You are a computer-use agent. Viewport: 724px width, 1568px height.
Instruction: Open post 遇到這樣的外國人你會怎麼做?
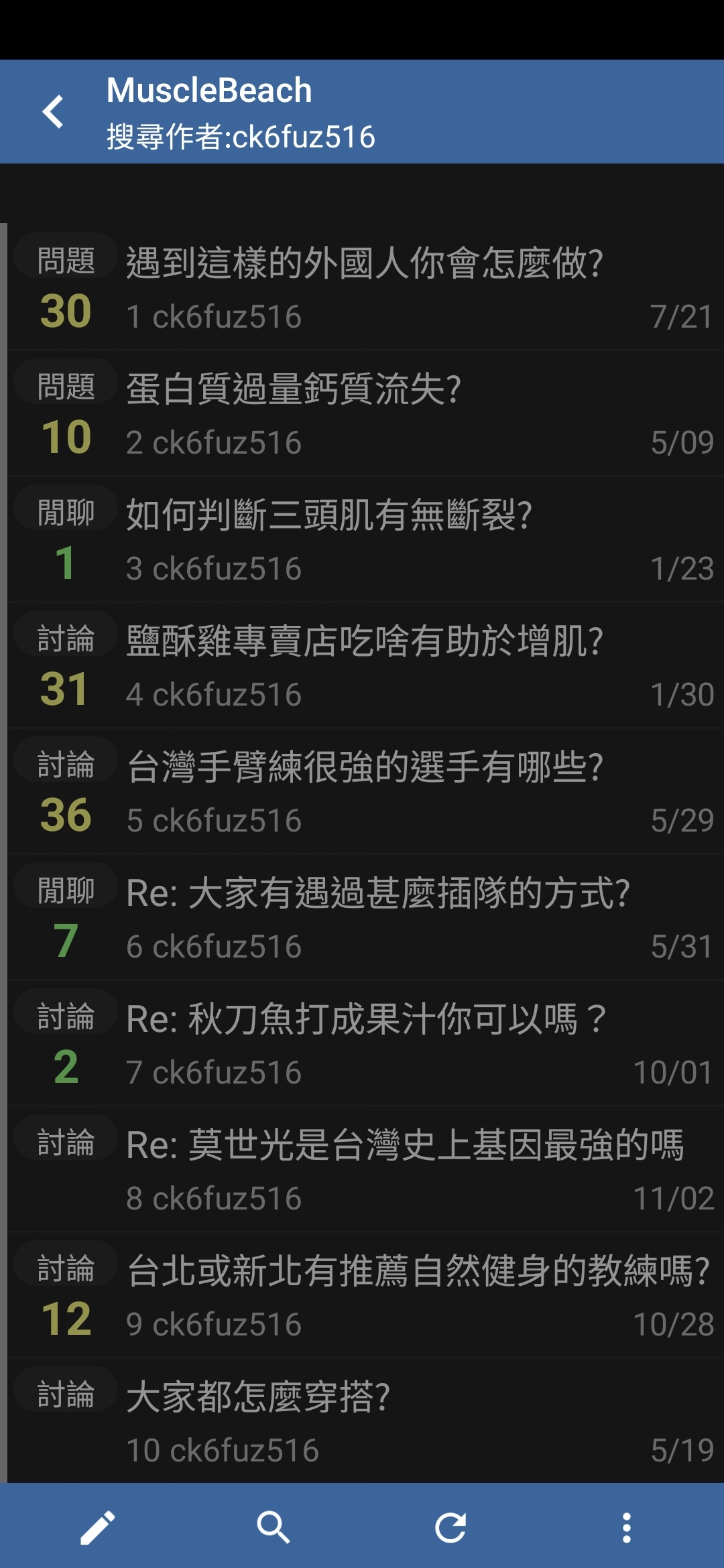pyautogui.click(x=365, y=287)
